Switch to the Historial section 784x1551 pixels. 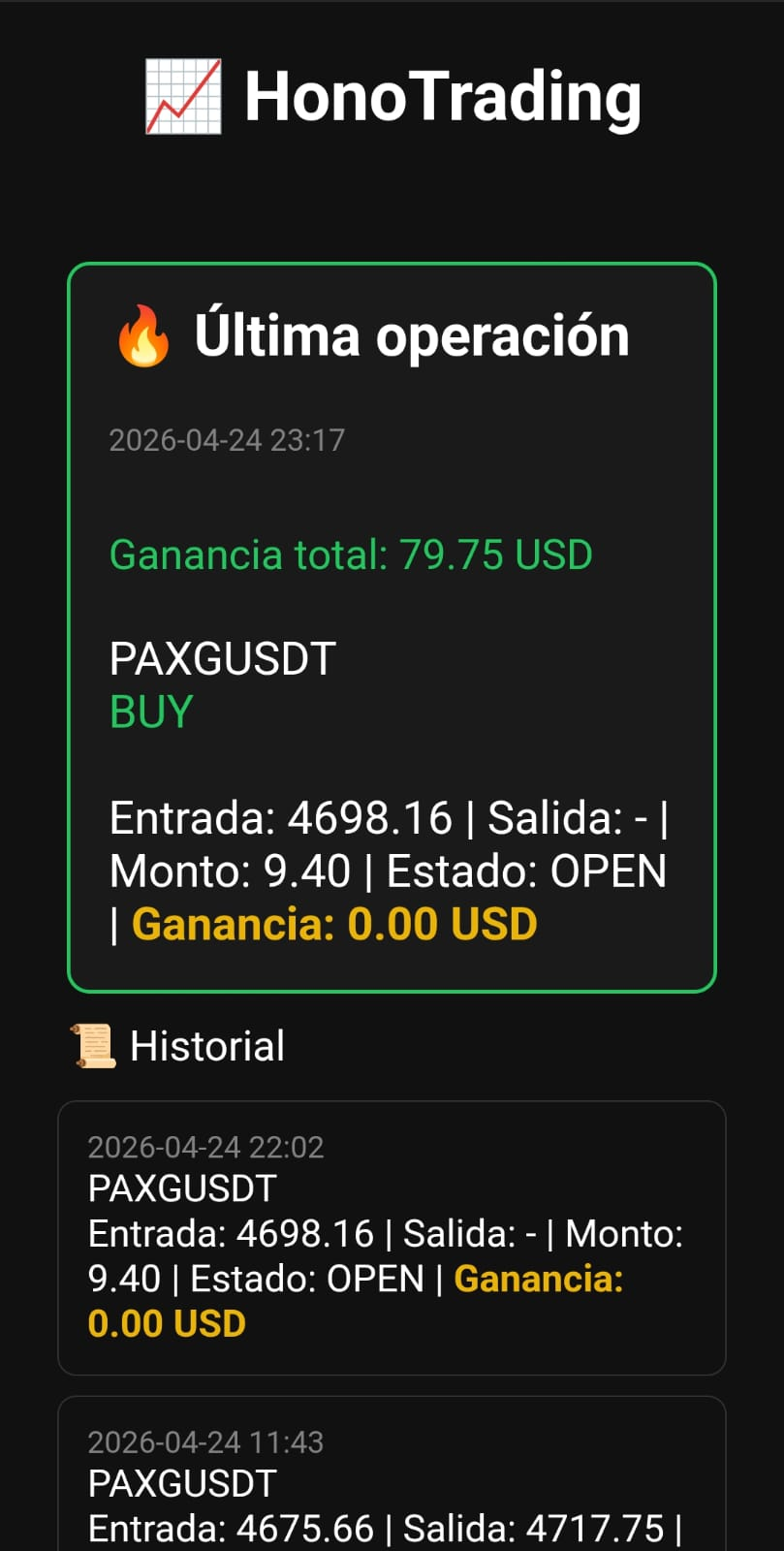pyautogui.click(x=206, y=1045)
